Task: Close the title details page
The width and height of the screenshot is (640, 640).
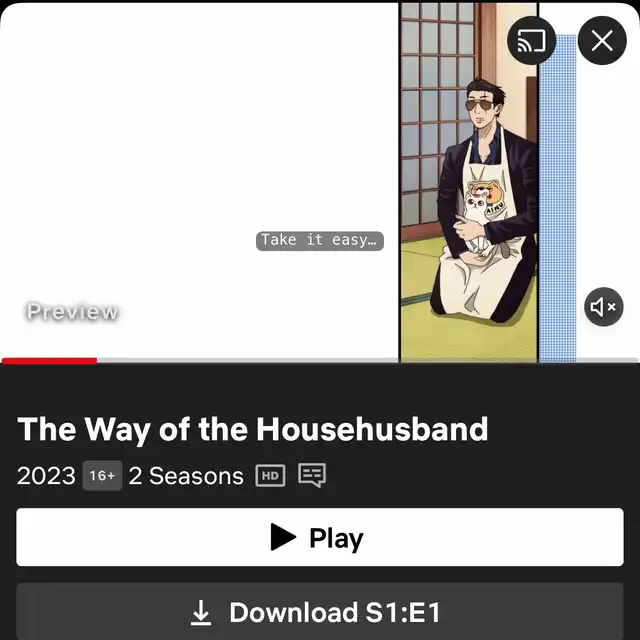Action: pos(602,41)
